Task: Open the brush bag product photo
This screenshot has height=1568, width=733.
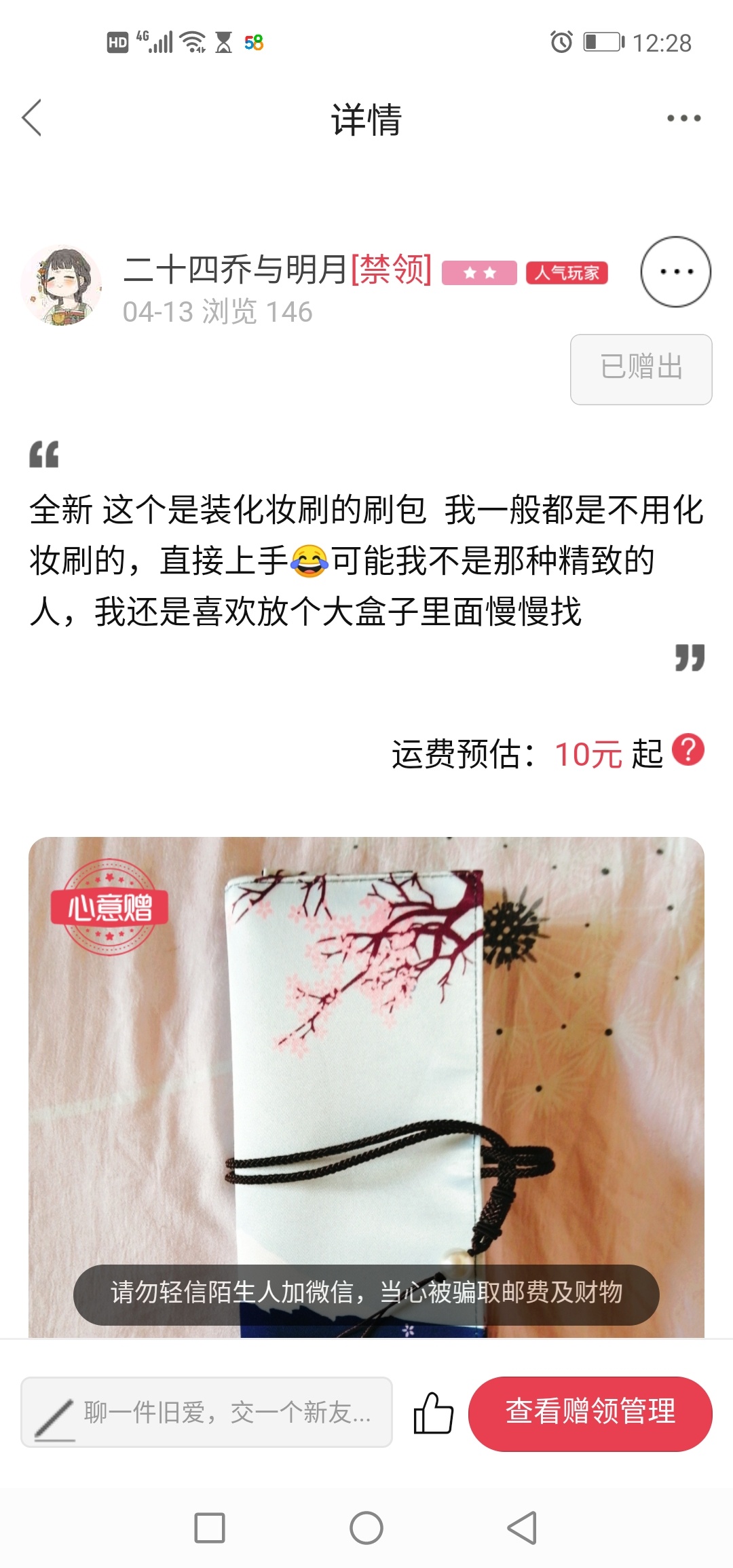Action: pyautogui.click(x=366, y=1087)
